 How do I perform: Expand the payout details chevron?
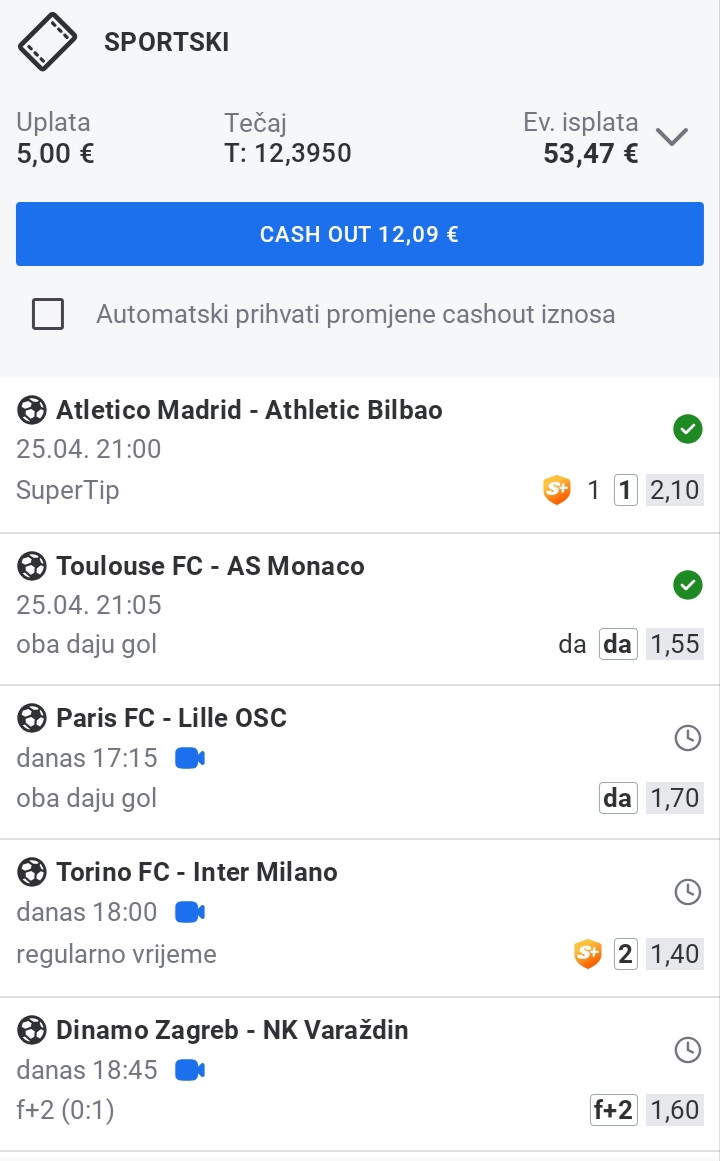point(672,137)
